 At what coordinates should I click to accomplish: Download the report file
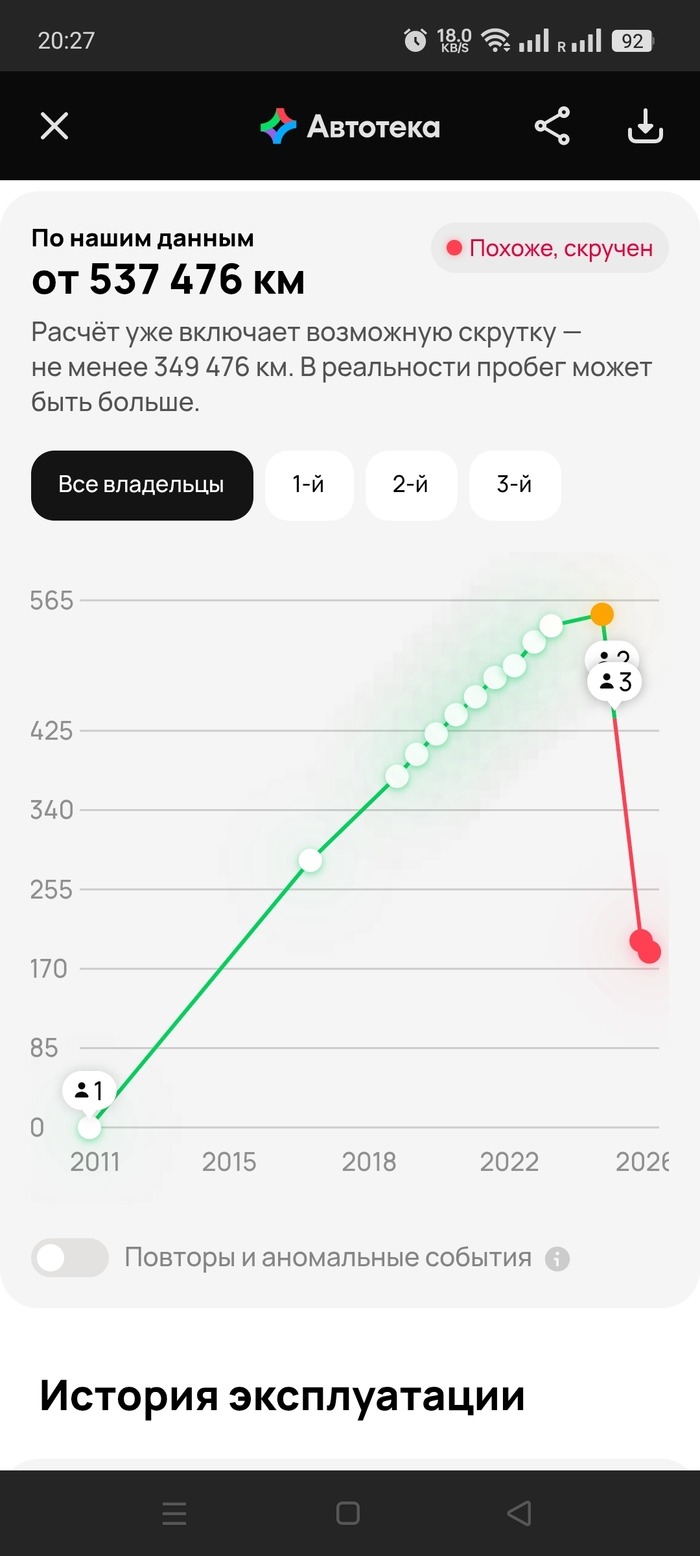tap(645, 126)
